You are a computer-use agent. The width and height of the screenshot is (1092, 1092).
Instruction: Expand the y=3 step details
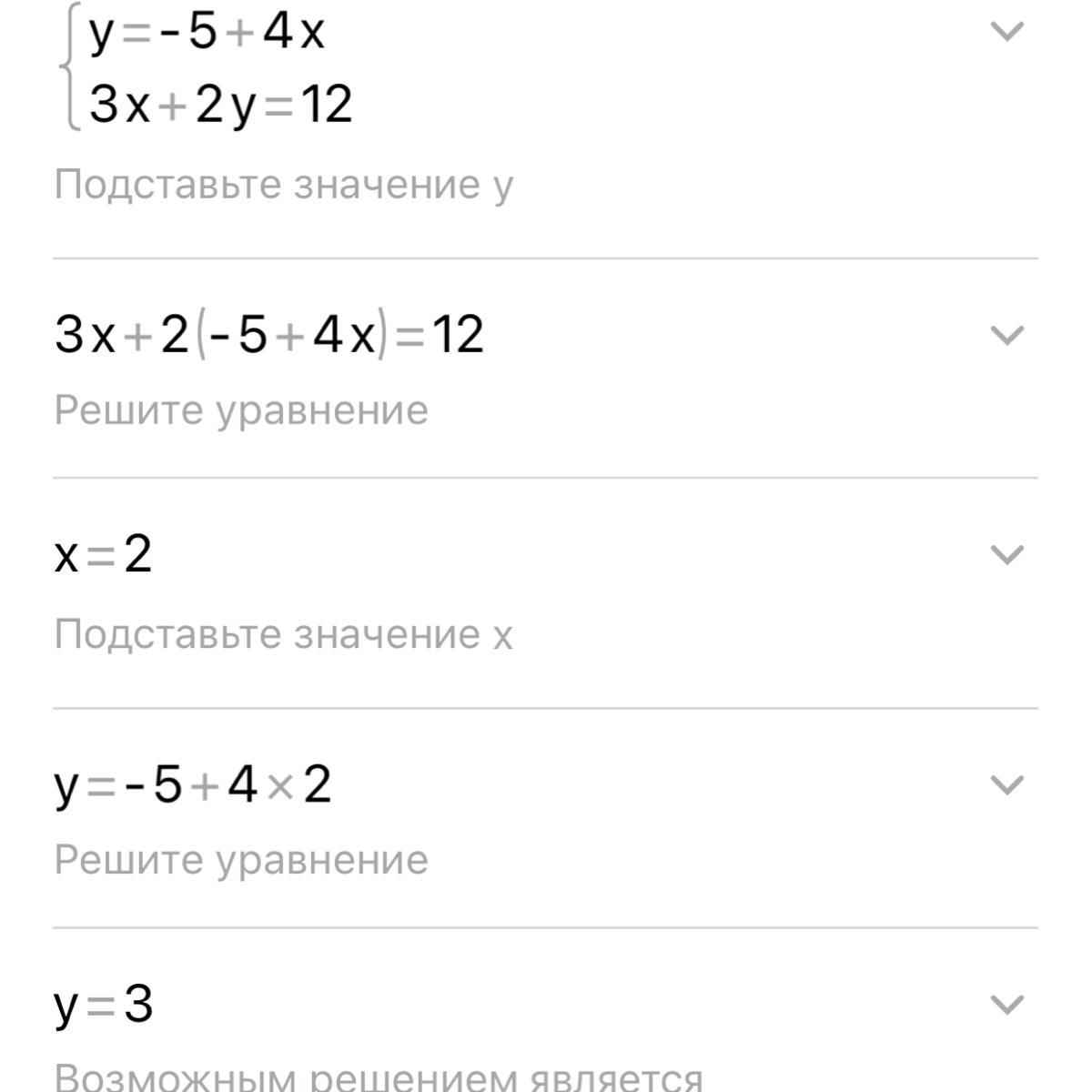tap(1006, 1005)
